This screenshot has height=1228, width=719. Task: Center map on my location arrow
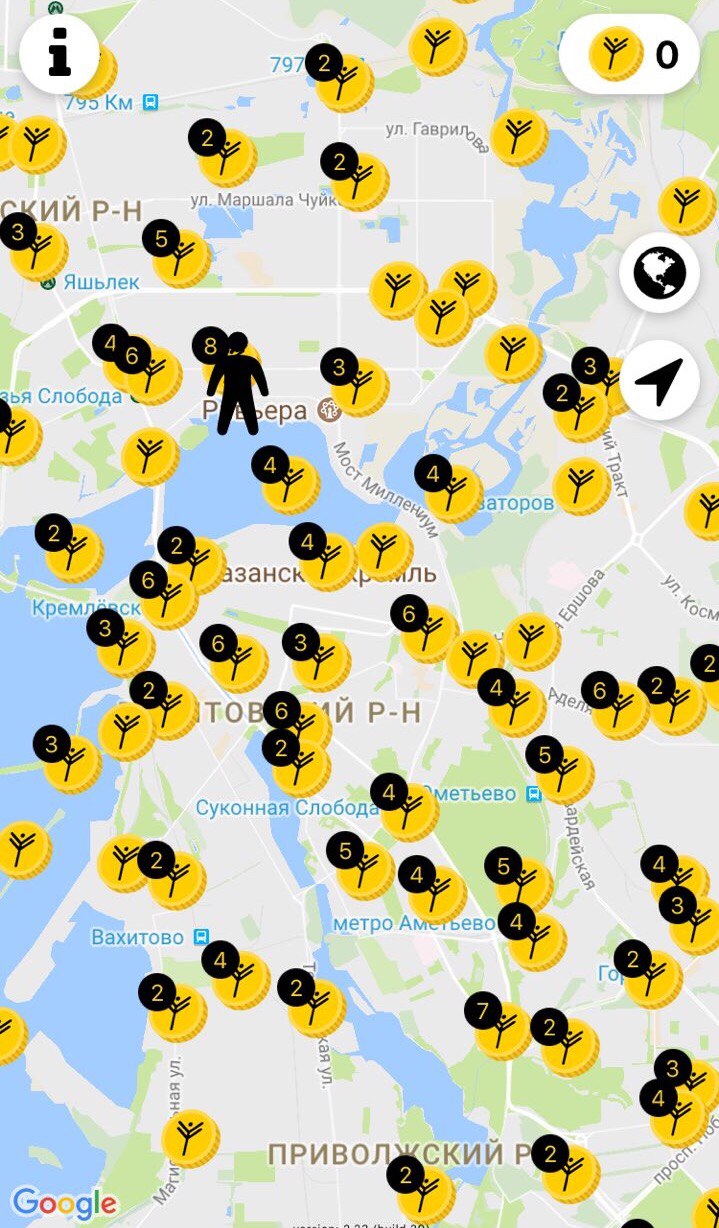pos(659,381)
